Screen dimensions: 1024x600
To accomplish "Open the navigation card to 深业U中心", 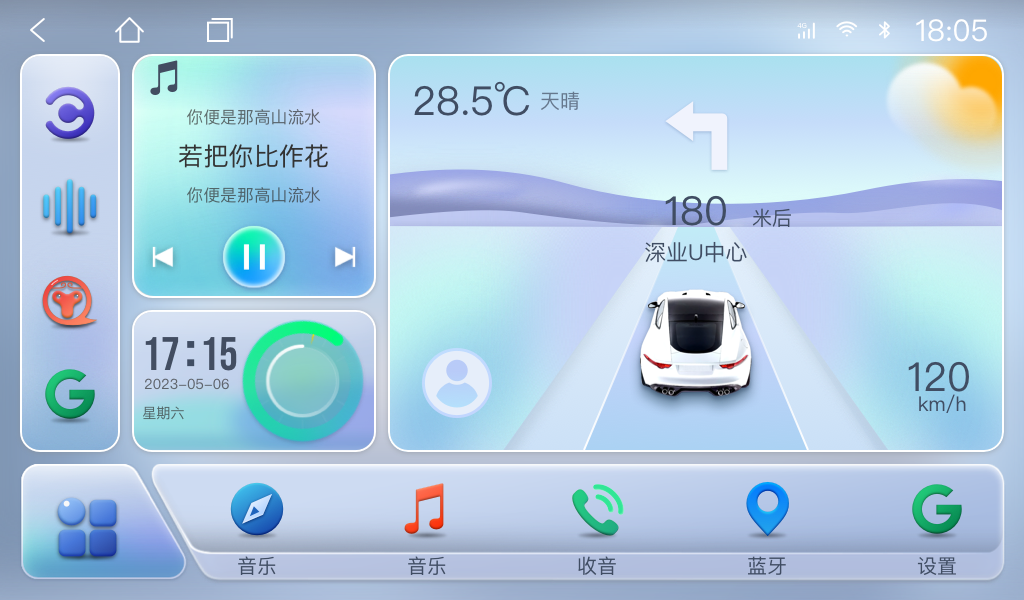I will click(696, 230).
